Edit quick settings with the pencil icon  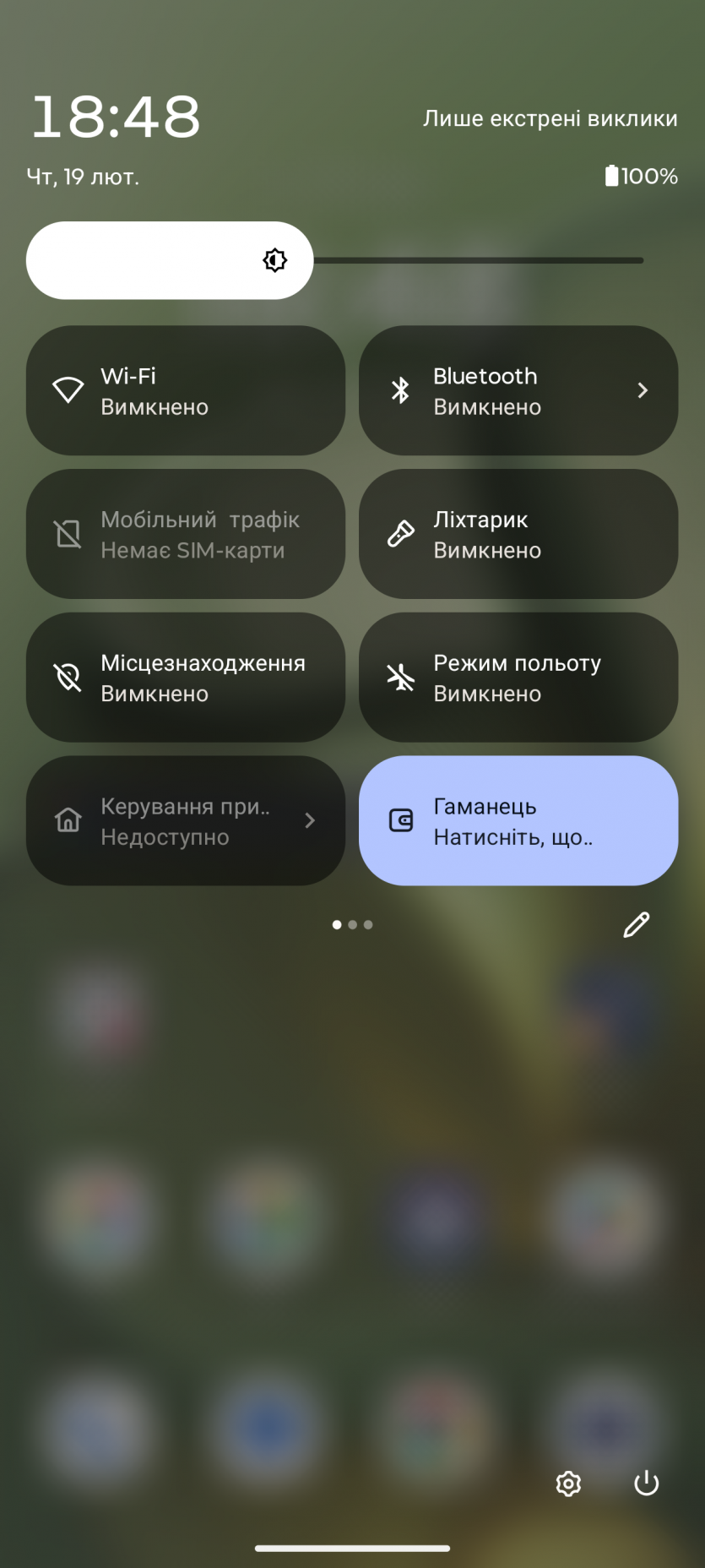click(x=636, y=924)
